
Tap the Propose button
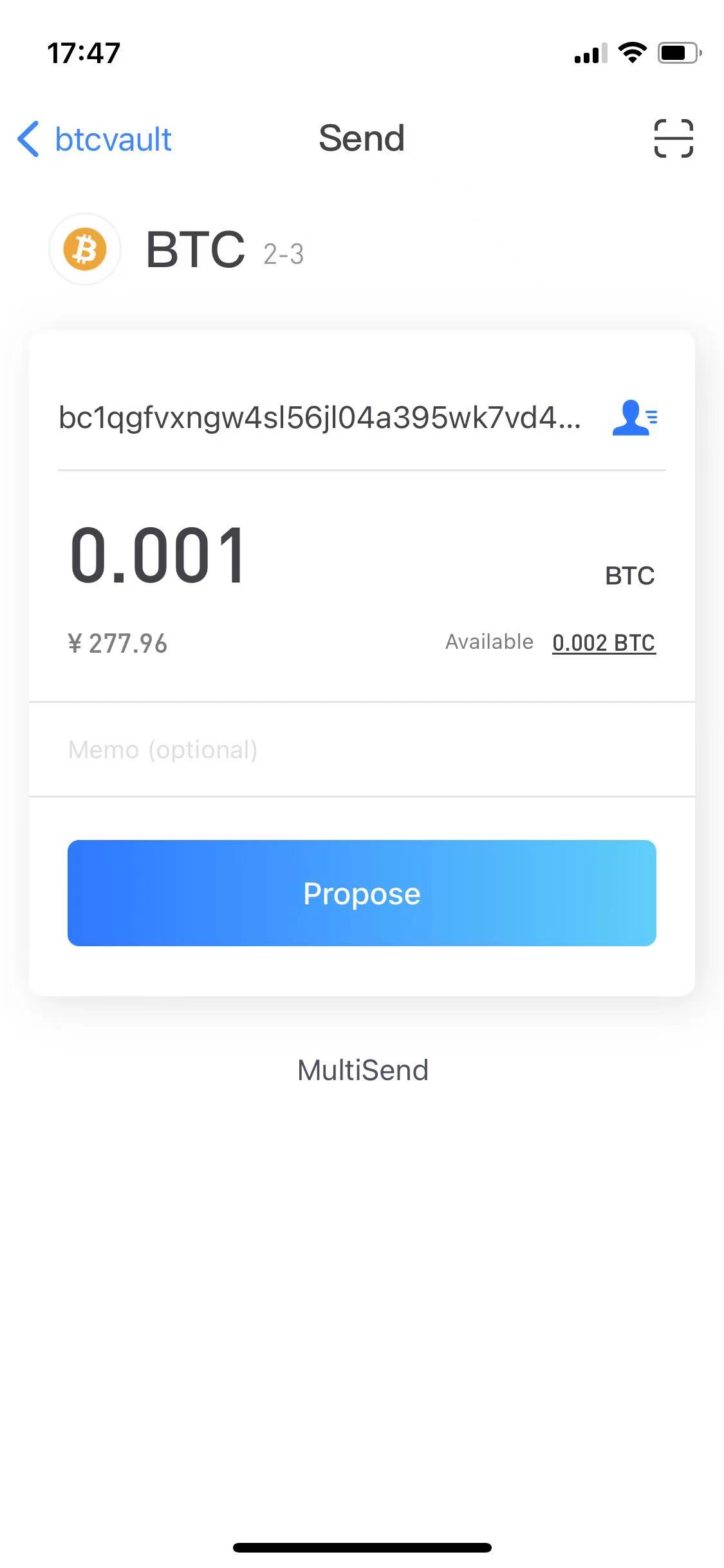(362, 893)
